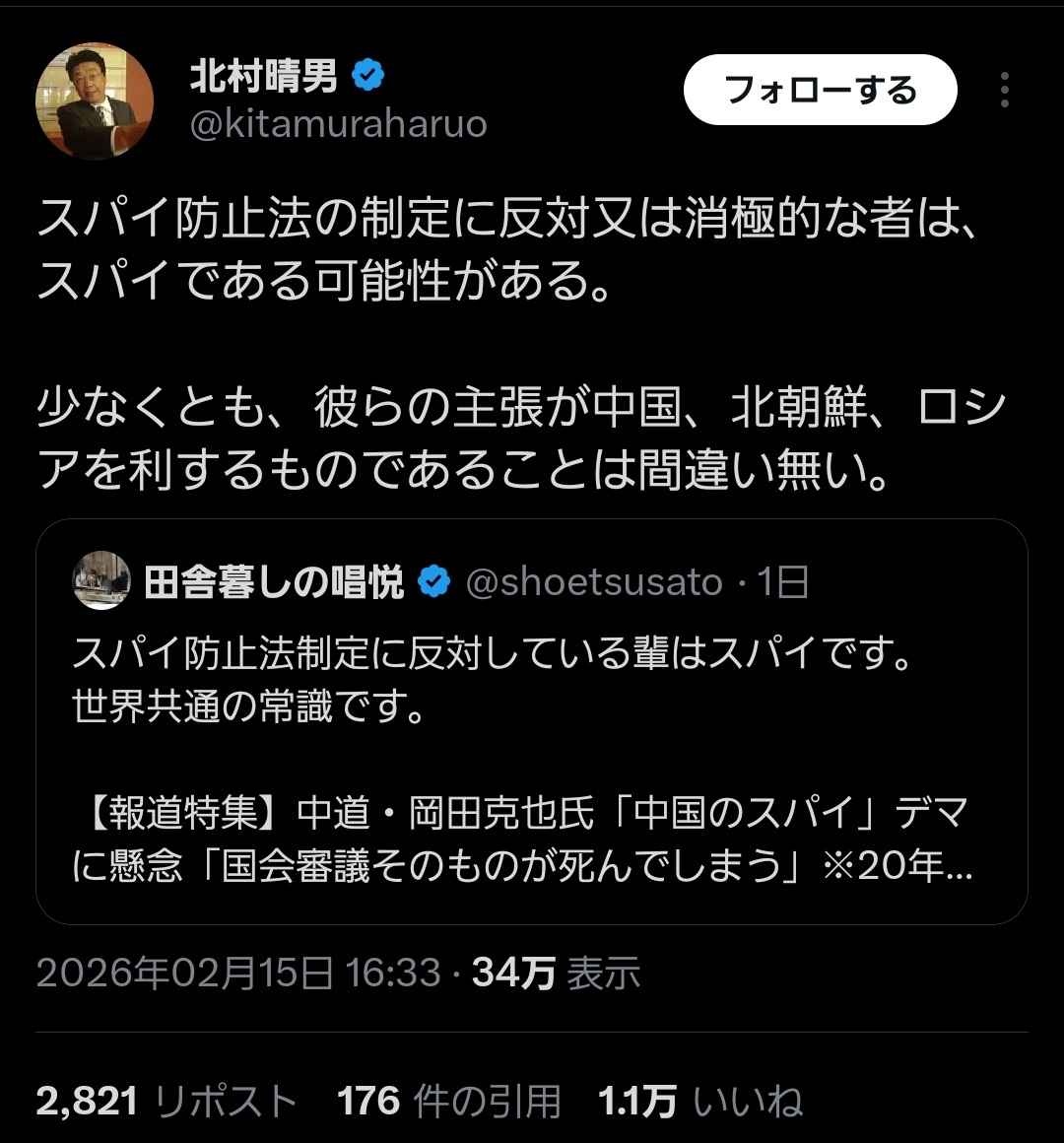This screenshot has height=1143, width=1064.
Task: View the 2,821 リポスト list
Action: click(166, 1101)
